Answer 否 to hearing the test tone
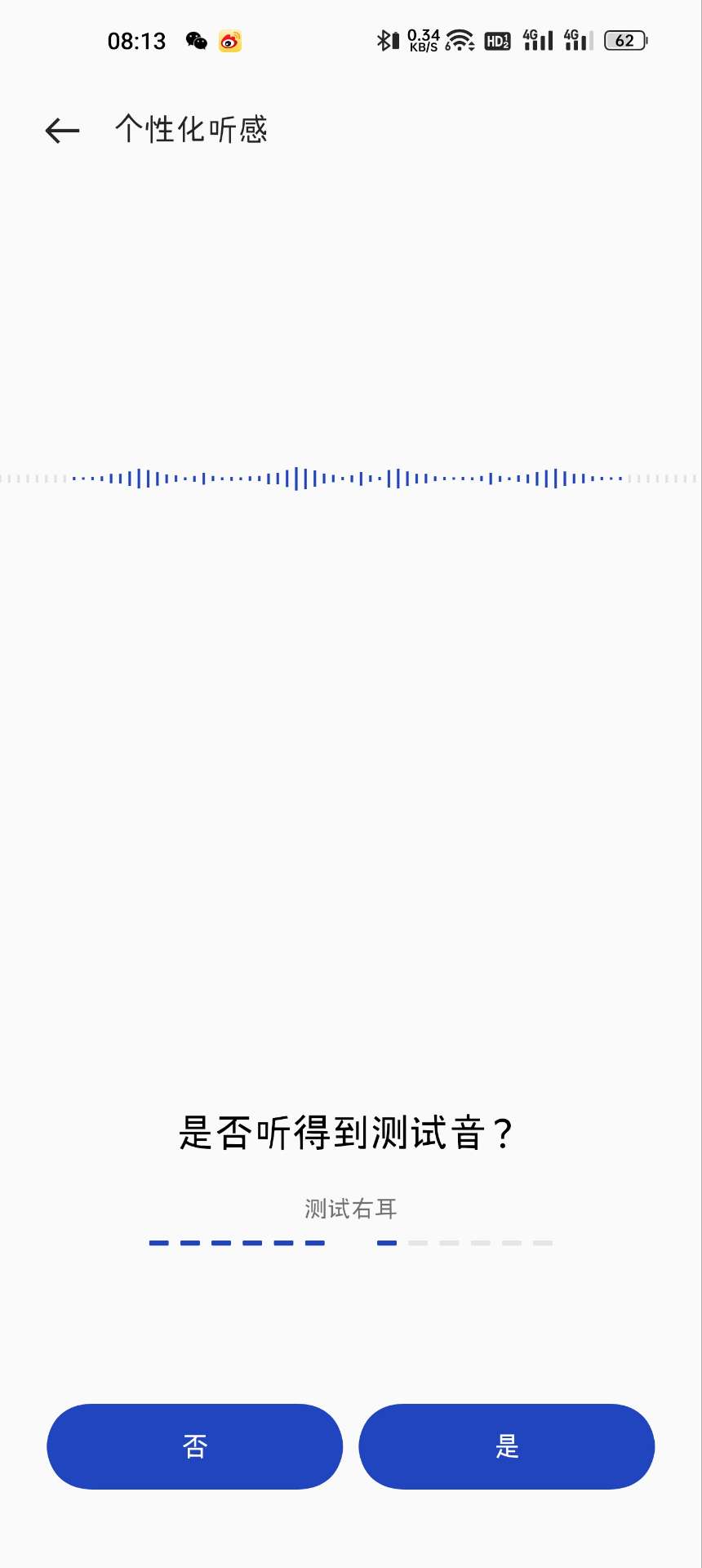Image resolution: width=702 pixels, height=1568 pixels. pyautogui.click(x=194, y=1446)
